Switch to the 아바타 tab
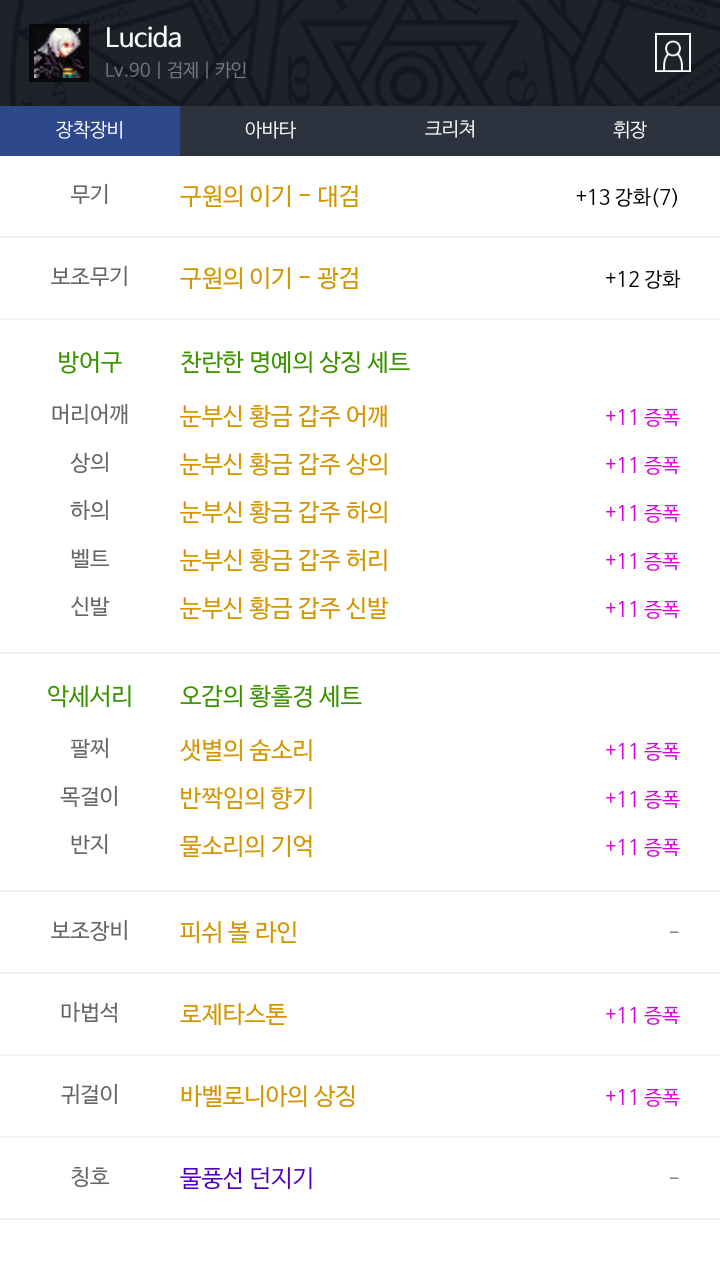Image resolution: width=720 pixels, height=1280 pixels. coord(270,130)
